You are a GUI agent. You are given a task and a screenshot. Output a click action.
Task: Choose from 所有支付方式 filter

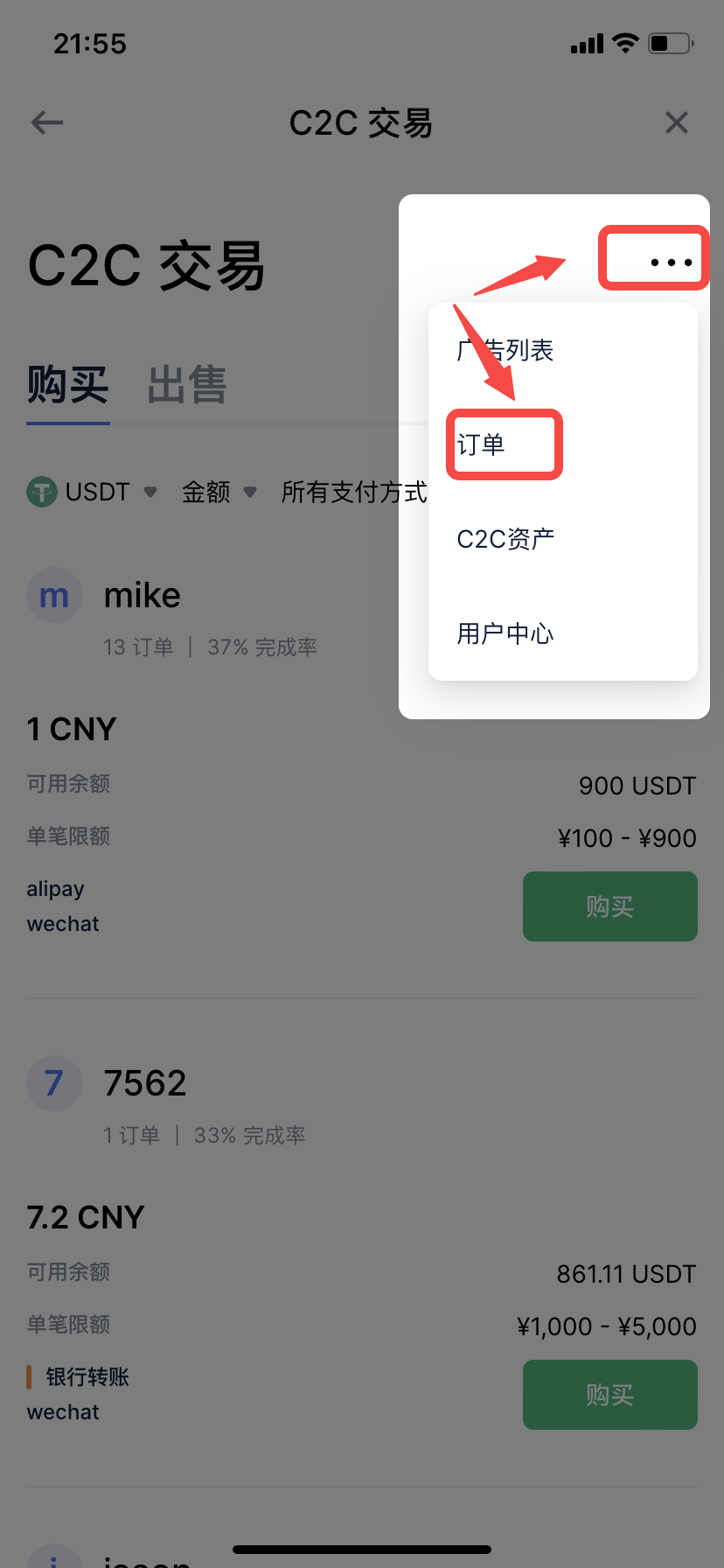coord(353,492)
